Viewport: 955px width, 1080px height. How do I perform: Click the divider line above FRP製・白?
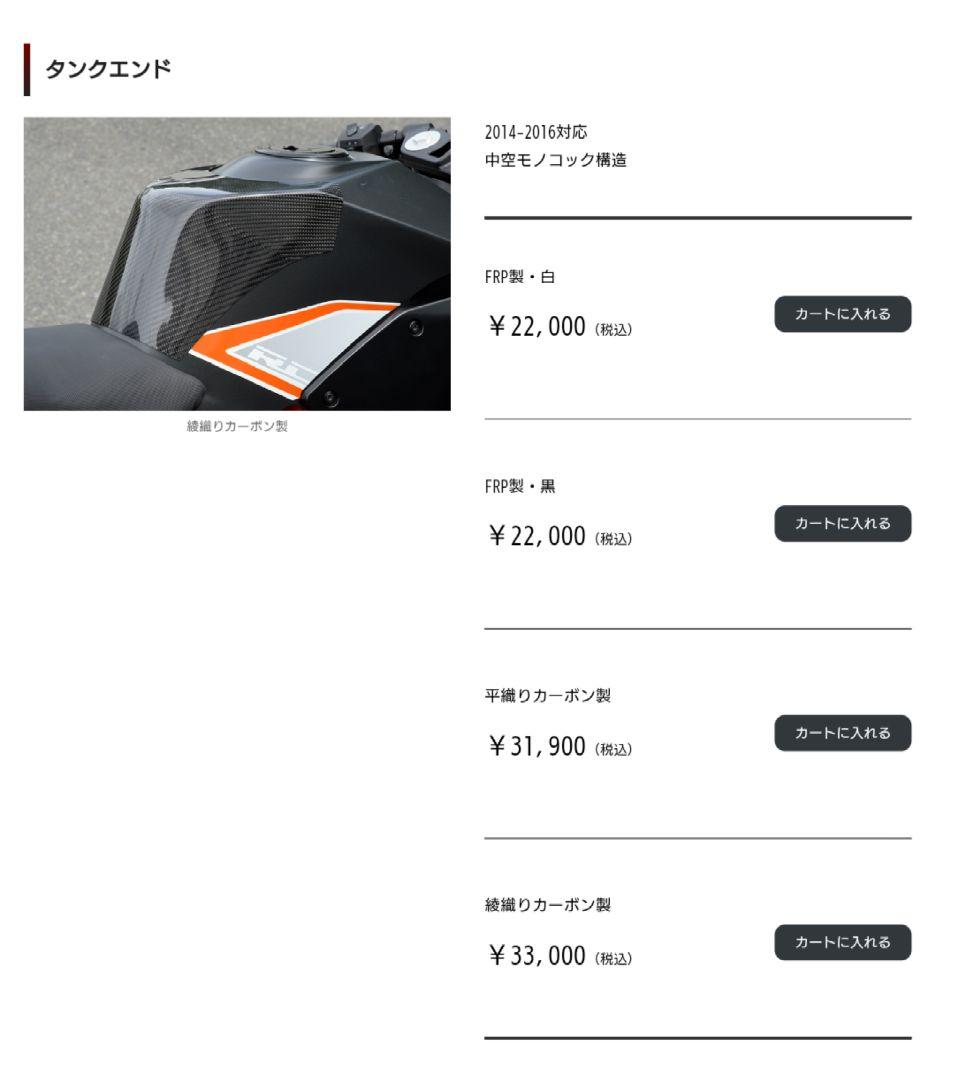[697, 215]
